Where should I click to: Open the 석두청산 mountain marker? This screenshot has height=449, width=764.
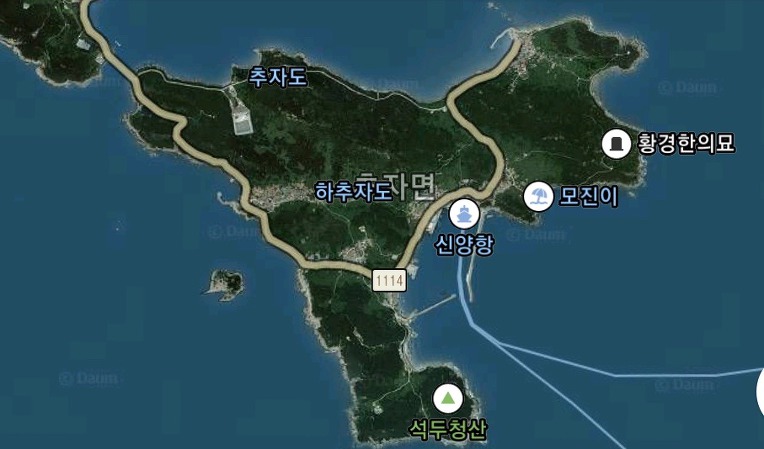[448, 399]
